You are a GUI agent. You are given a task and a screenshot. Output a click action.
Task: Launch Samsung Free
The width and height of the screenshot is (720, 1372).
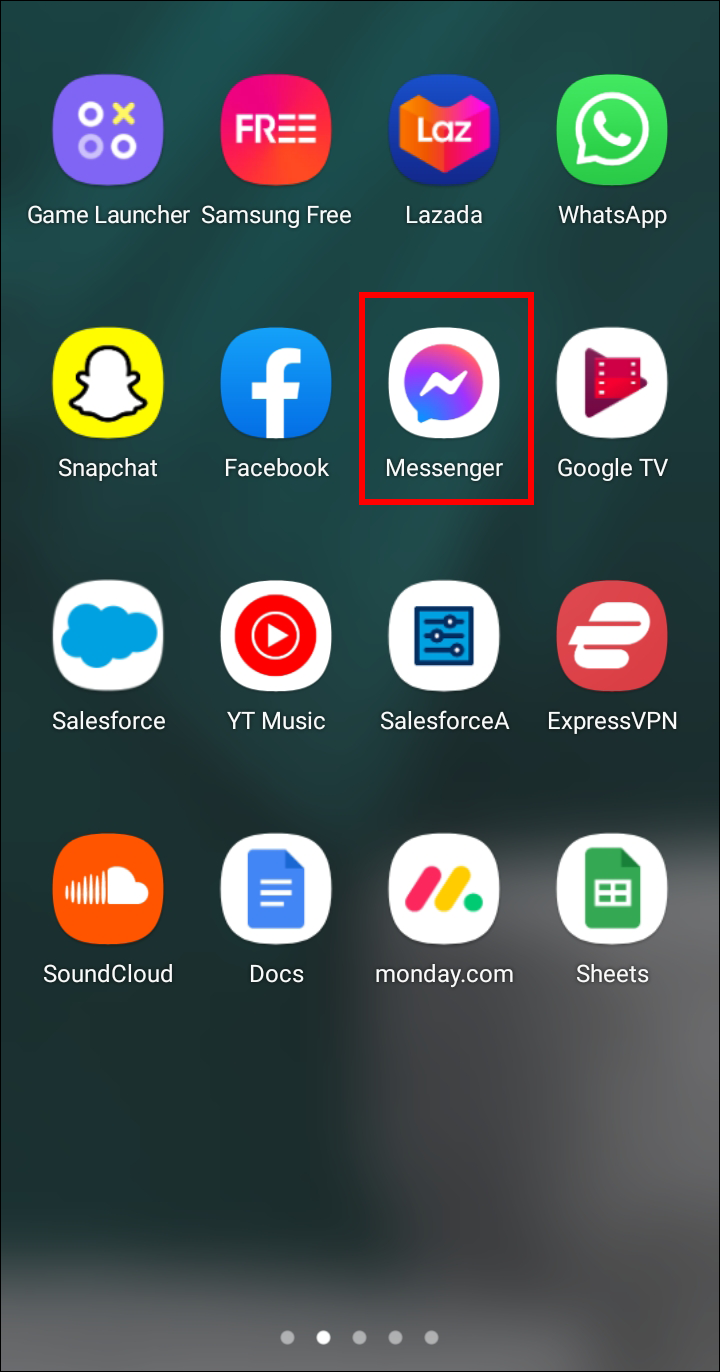coord(276,130)
